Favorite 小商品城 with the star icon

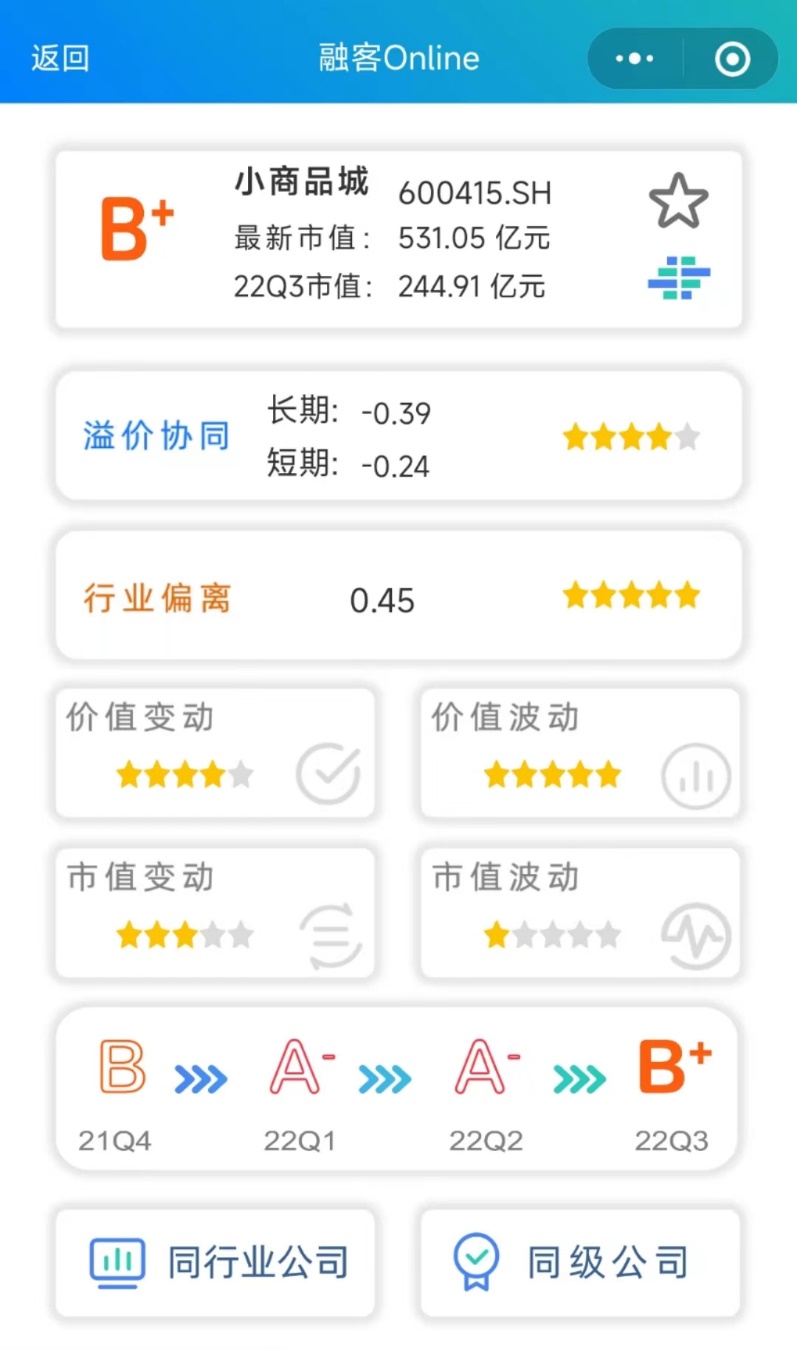coord(679,201)
